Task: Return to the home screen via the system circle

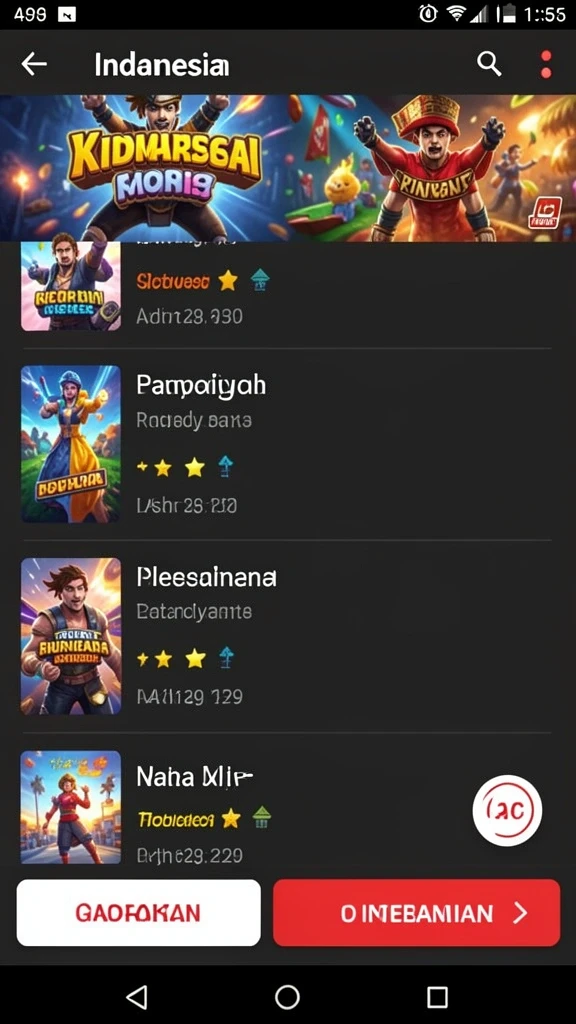Action: coord(287,997)
